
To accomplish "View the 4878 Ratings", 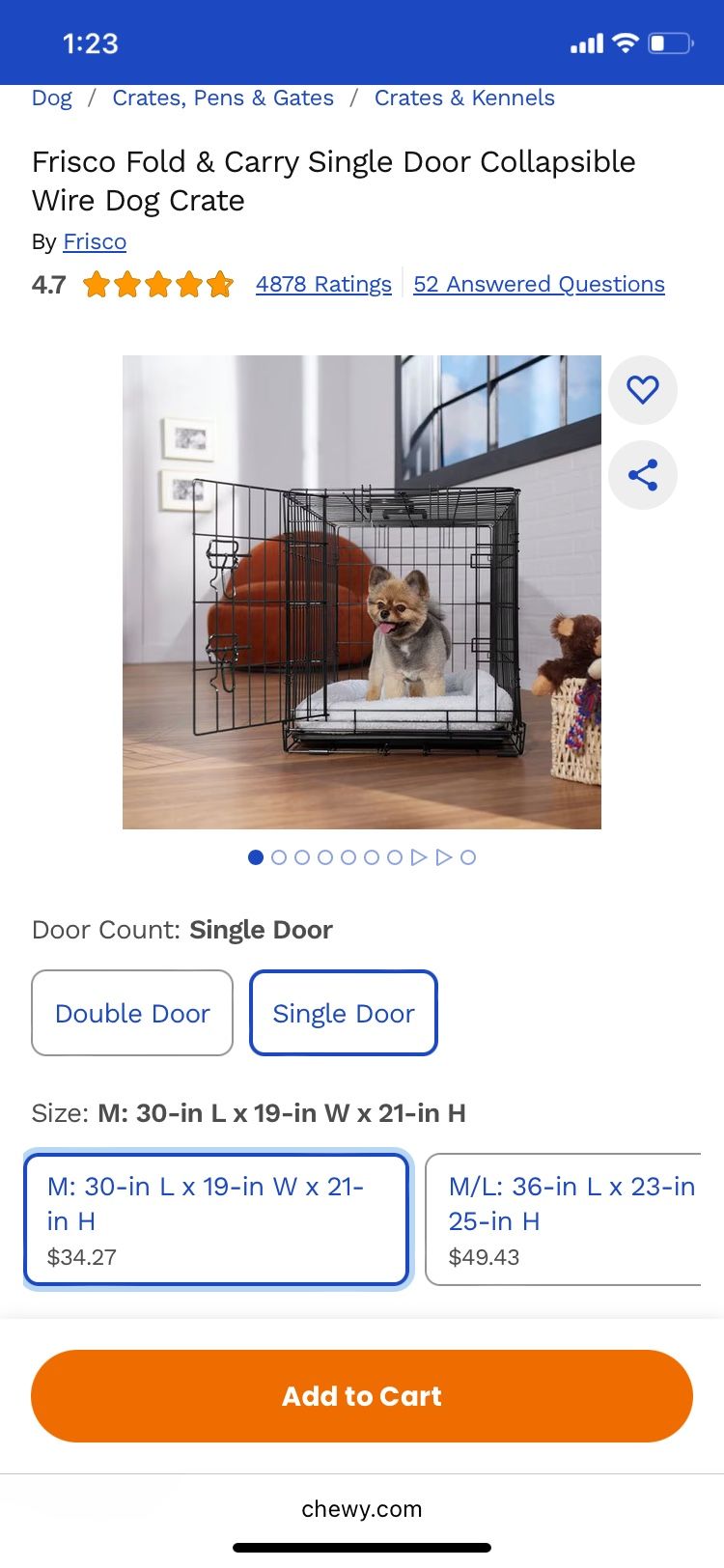I will pyautogui.click(x=323, y=284).
